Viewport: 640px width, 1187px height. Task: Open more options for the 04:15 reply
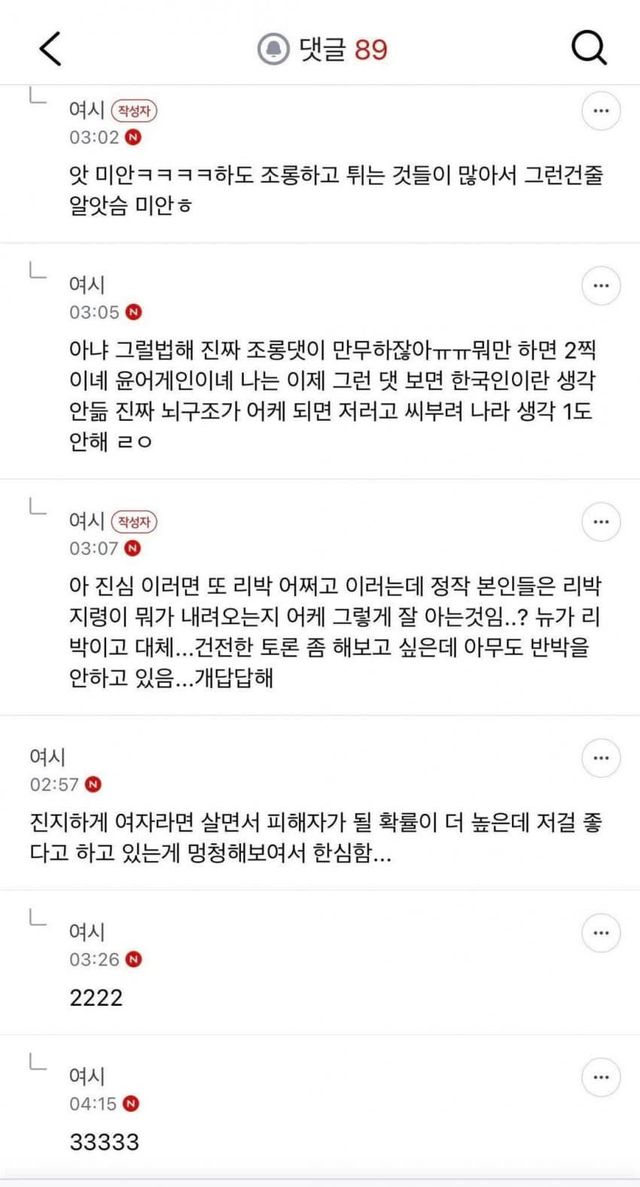(600, 1077)
